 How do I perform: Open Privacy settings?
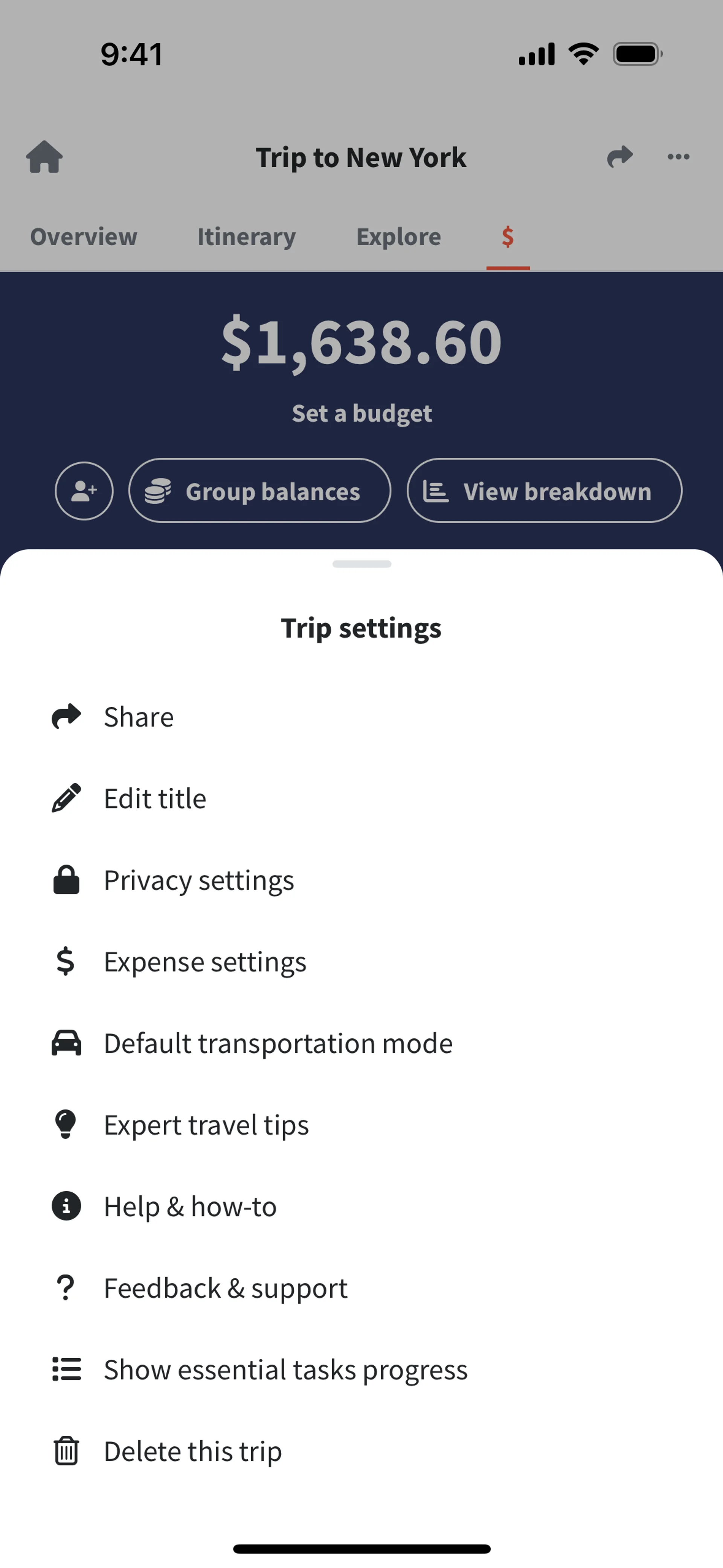198,880
